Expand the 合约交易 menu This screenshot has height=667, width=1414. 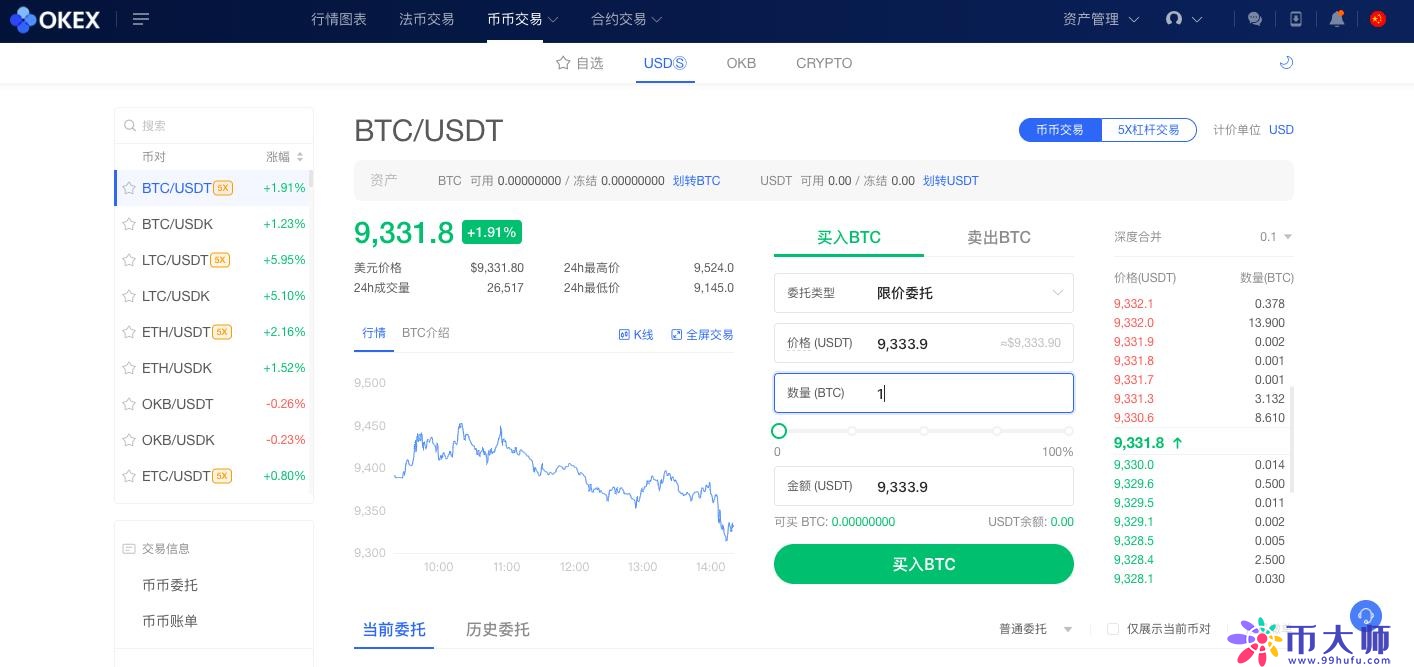(x=626, y=19)
